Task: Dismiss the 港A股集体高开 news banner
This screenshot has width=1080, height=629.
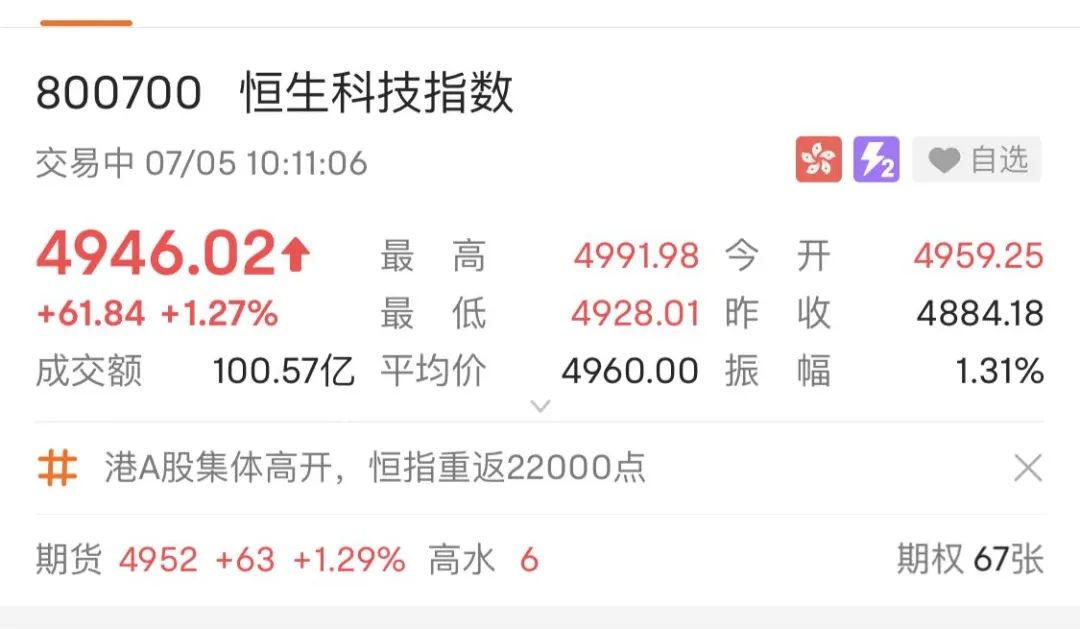Action: click(x=1027, y=467)
